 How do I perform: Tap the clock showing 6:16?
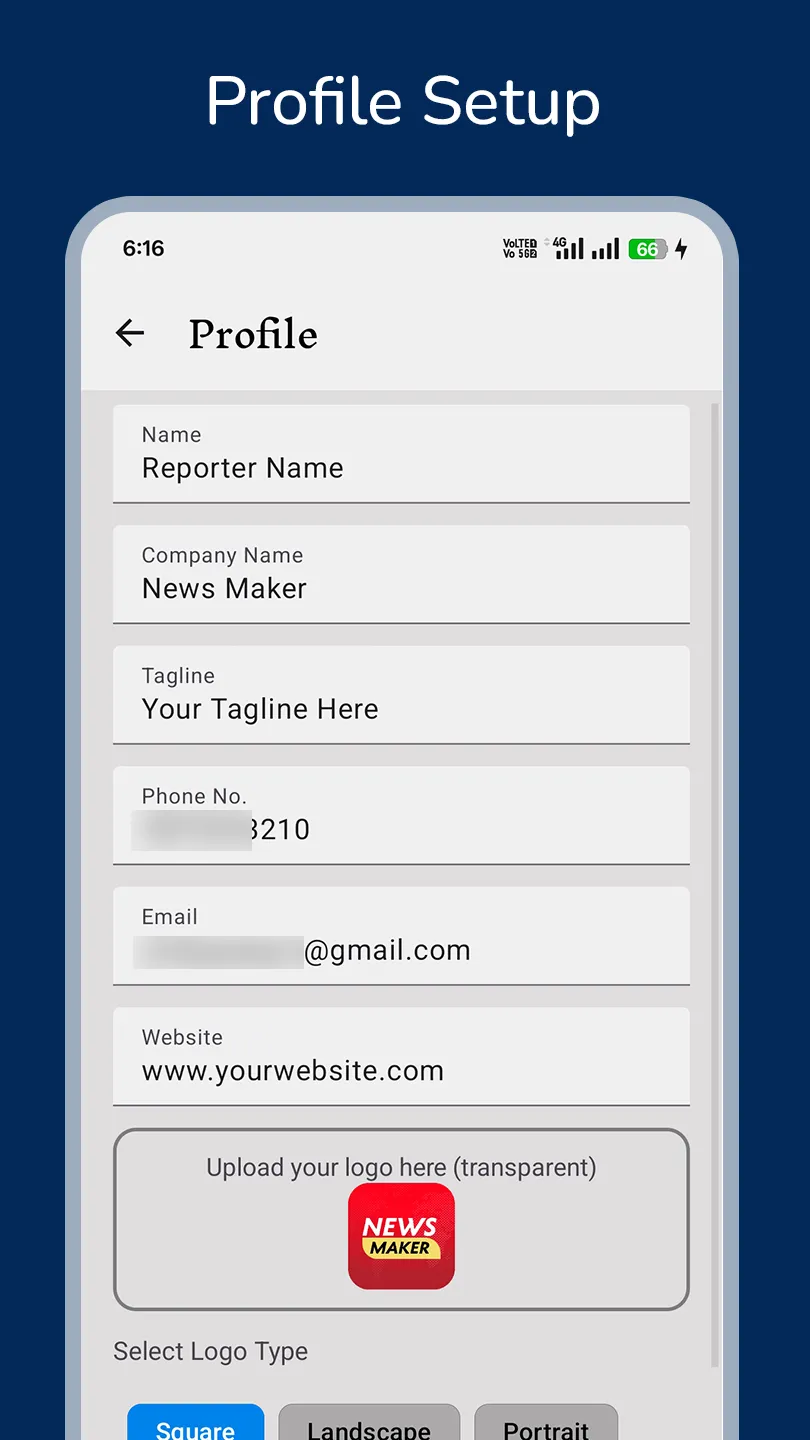pyautogui.click(x=143, y=248)
